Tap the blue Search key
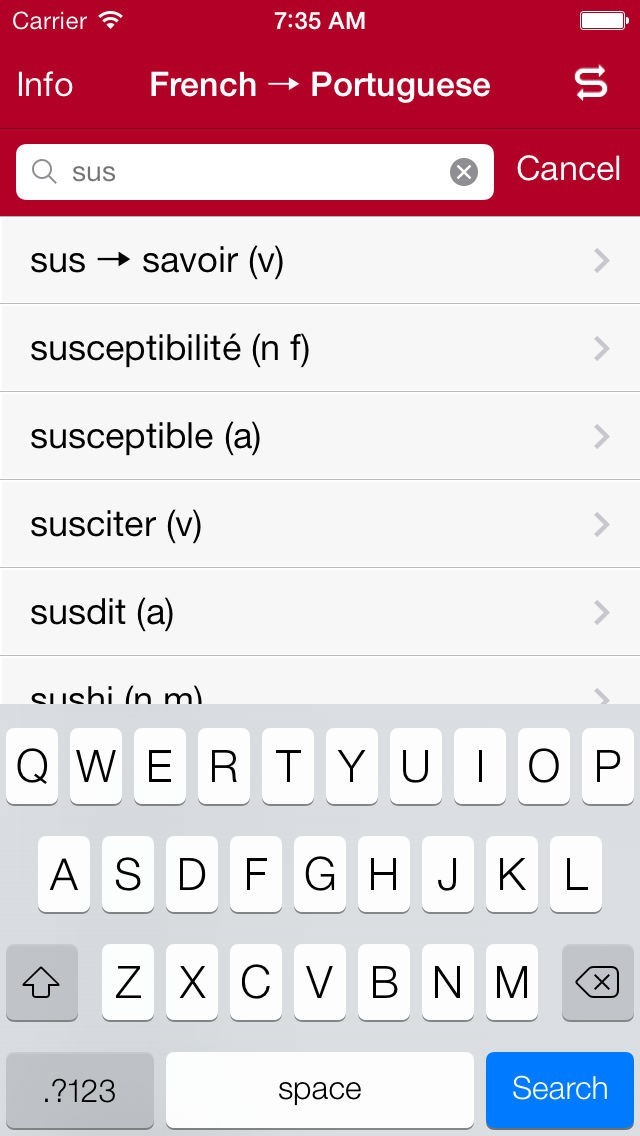640x1136 pixels. click(x=559, y=1089)
